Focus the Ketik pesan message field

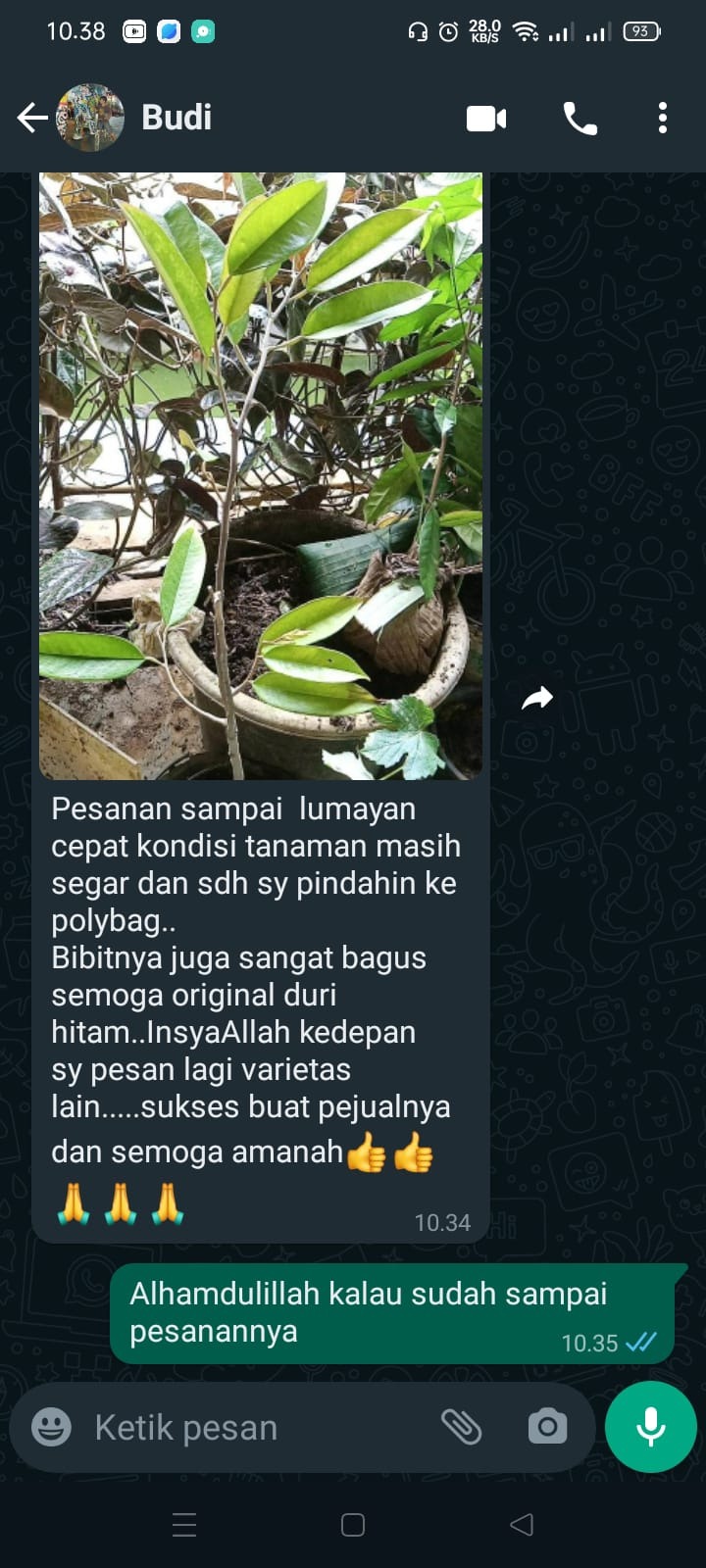(x=245, y=1428)
